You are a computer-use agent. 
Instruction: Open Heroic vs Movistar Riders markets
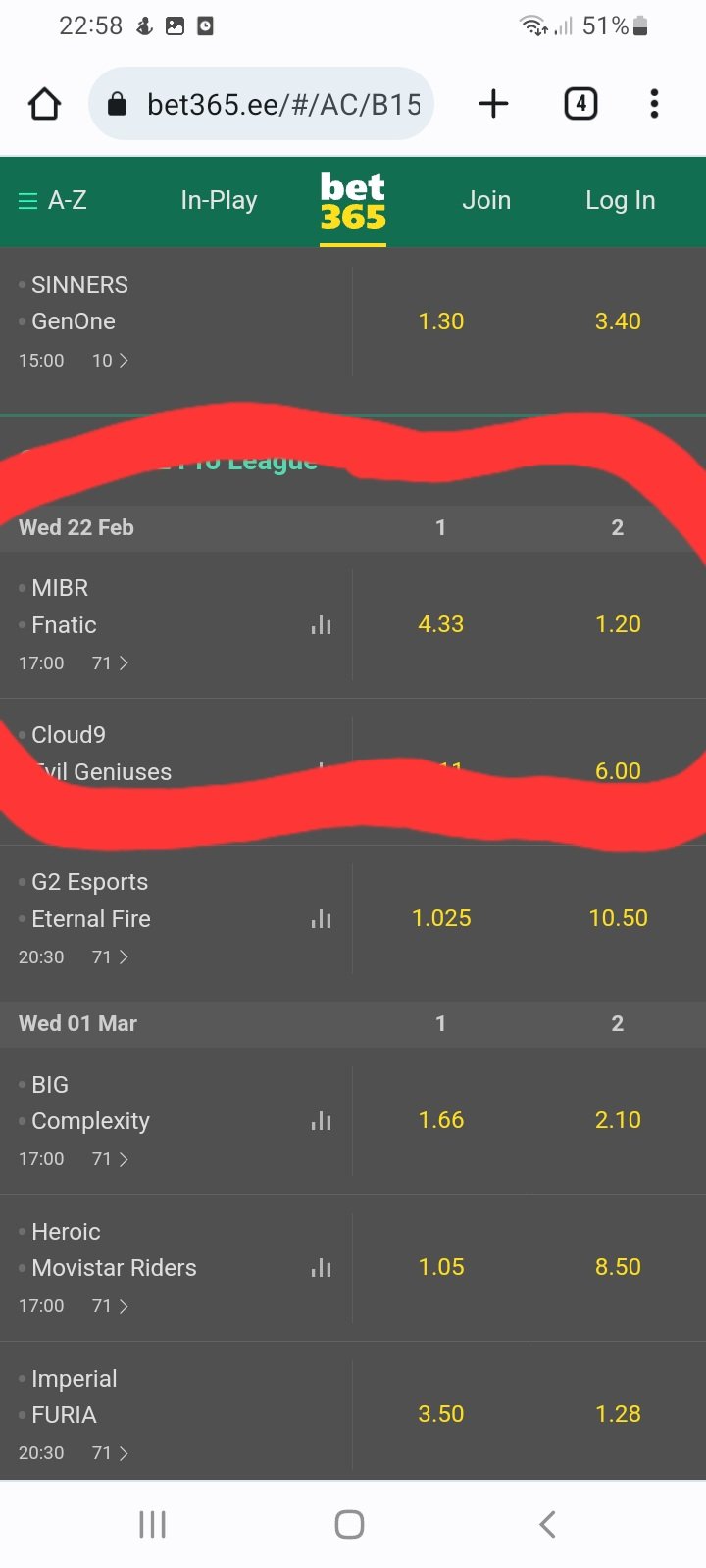coord(110,1306)
